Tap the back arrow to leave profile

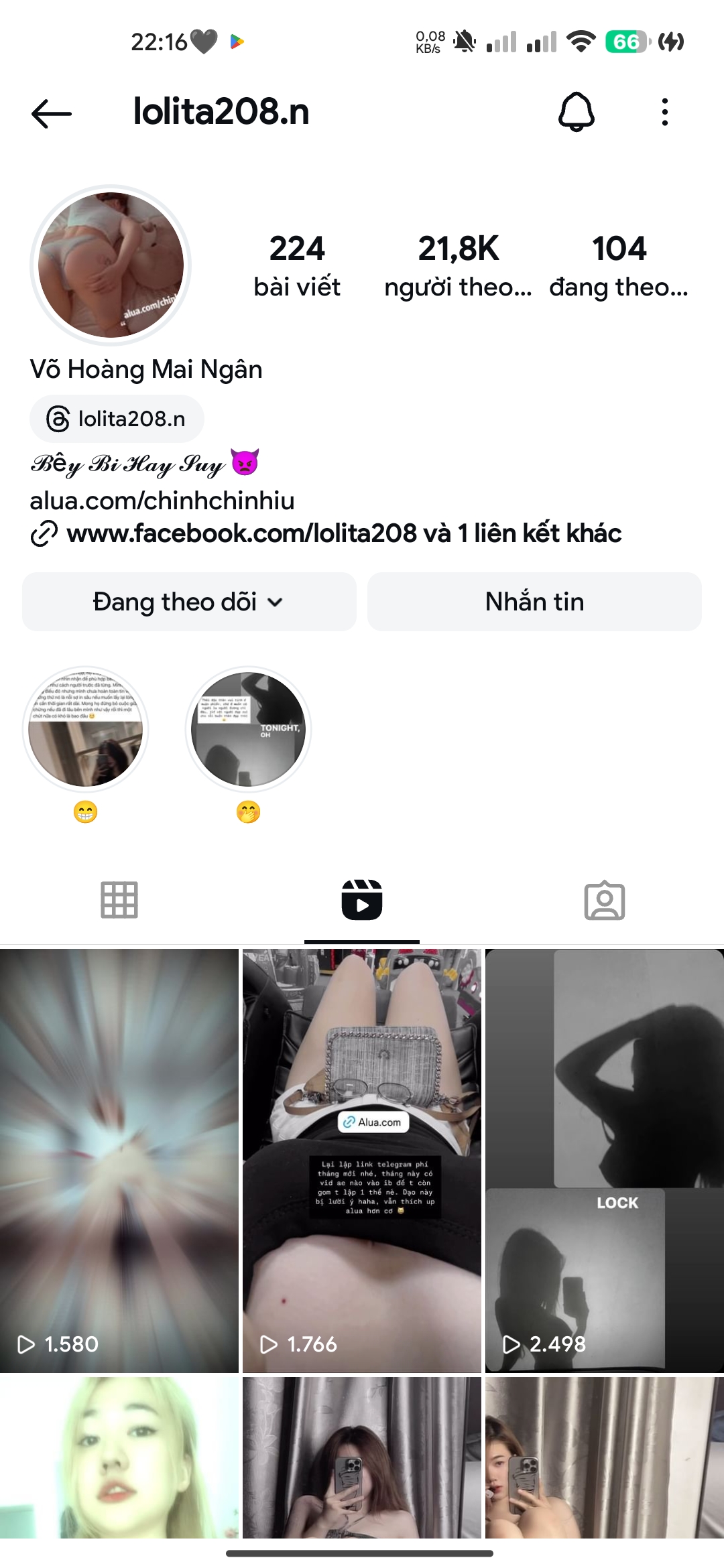tap(50, 113)
